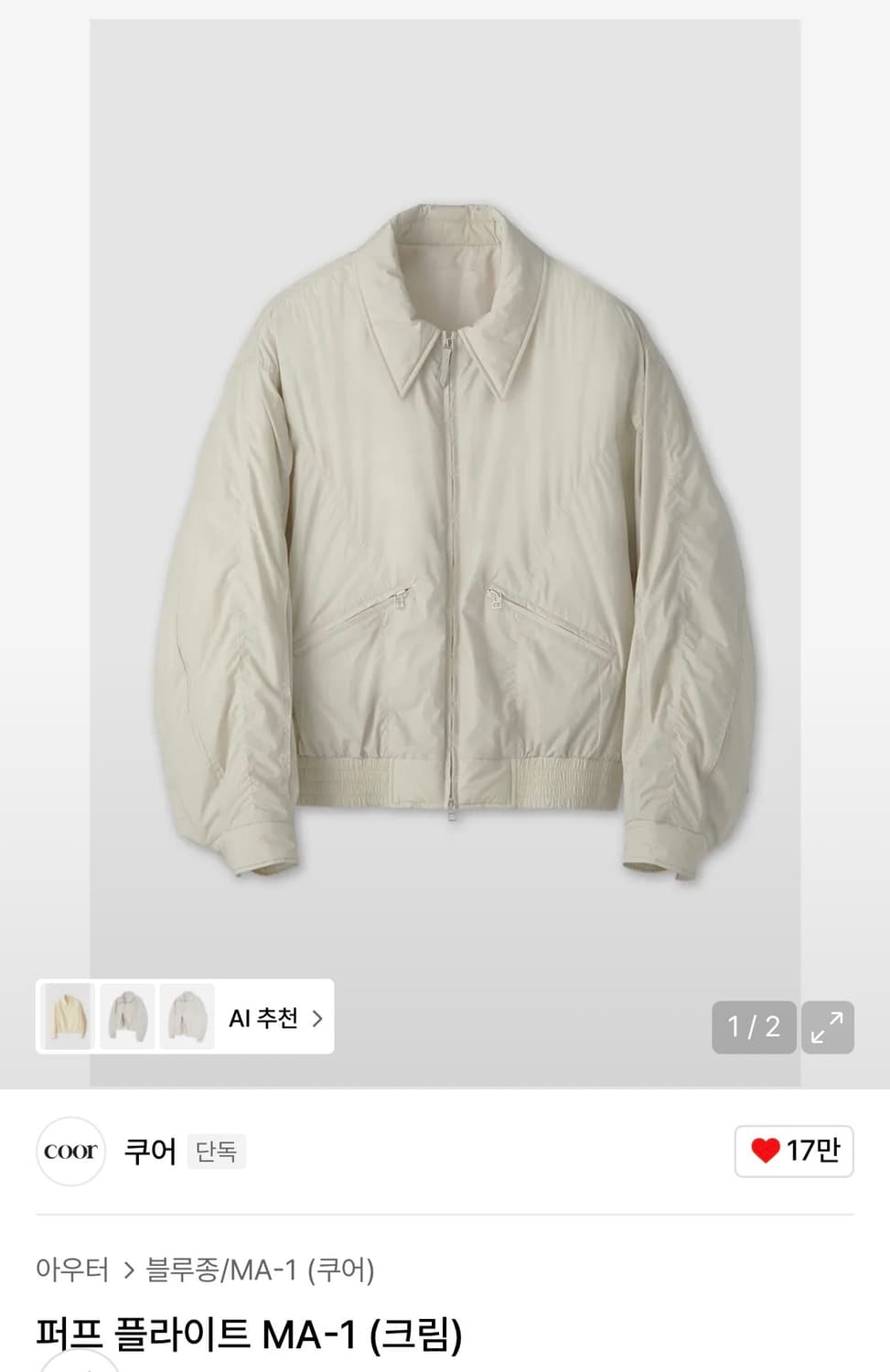Like this product with the heart button
Image resolution: width=890 pixels, height=1372 pixels.
pos(793,1151)
